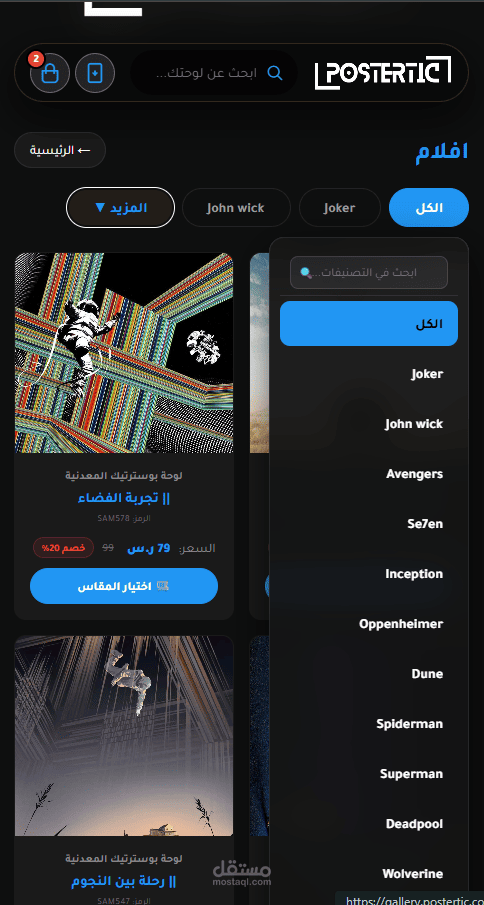Choose Dune from the category list
Image resolution: width=484 pixels, height=905 pixels.
(369, 674)
